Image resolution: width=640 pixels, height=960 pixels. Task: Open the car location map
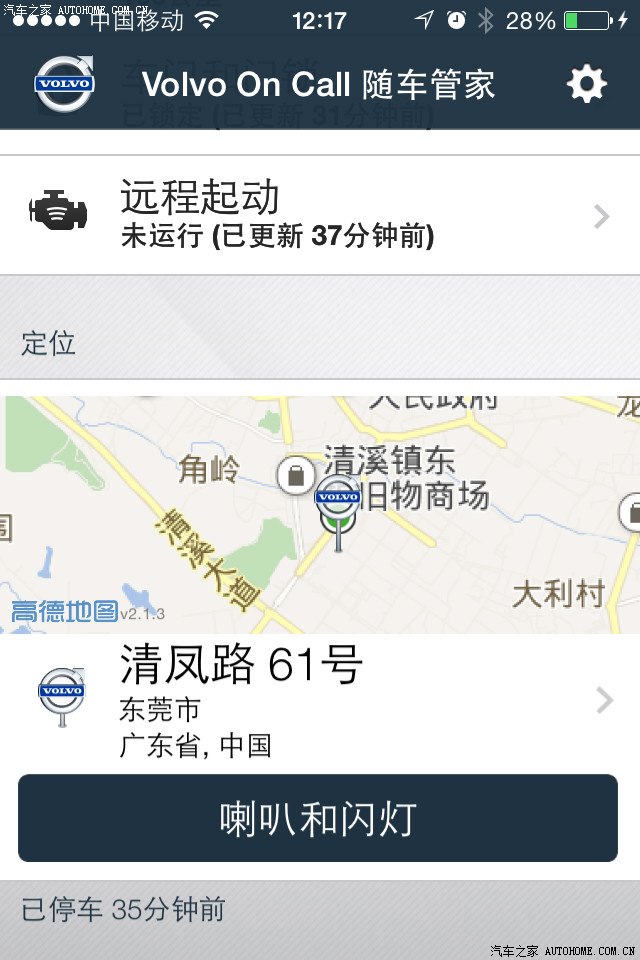[x=320, y=514]
